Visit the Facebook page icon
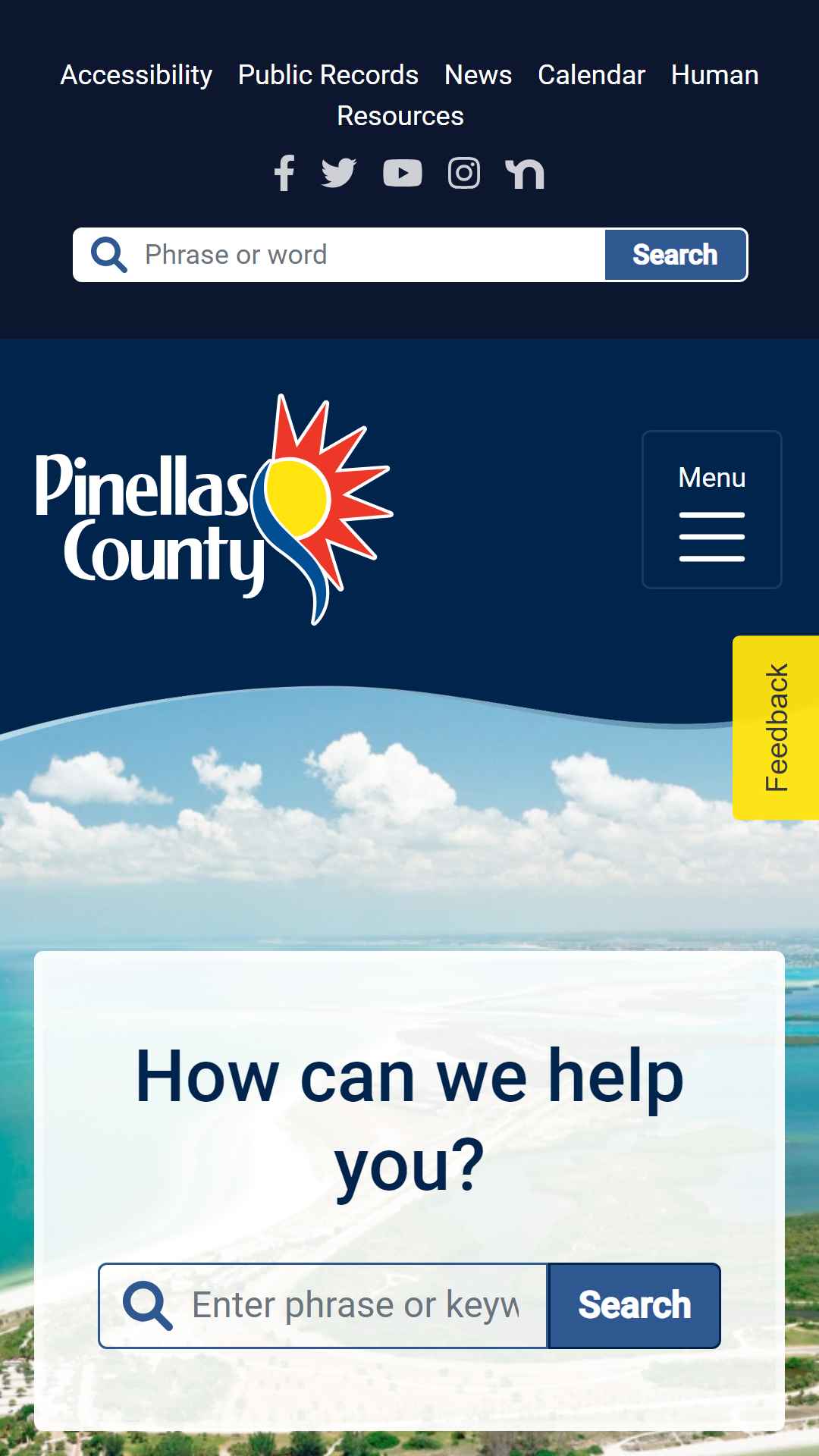Image resolution: width=819 pixels, height=1456 pixels. (x=284, y=173)
